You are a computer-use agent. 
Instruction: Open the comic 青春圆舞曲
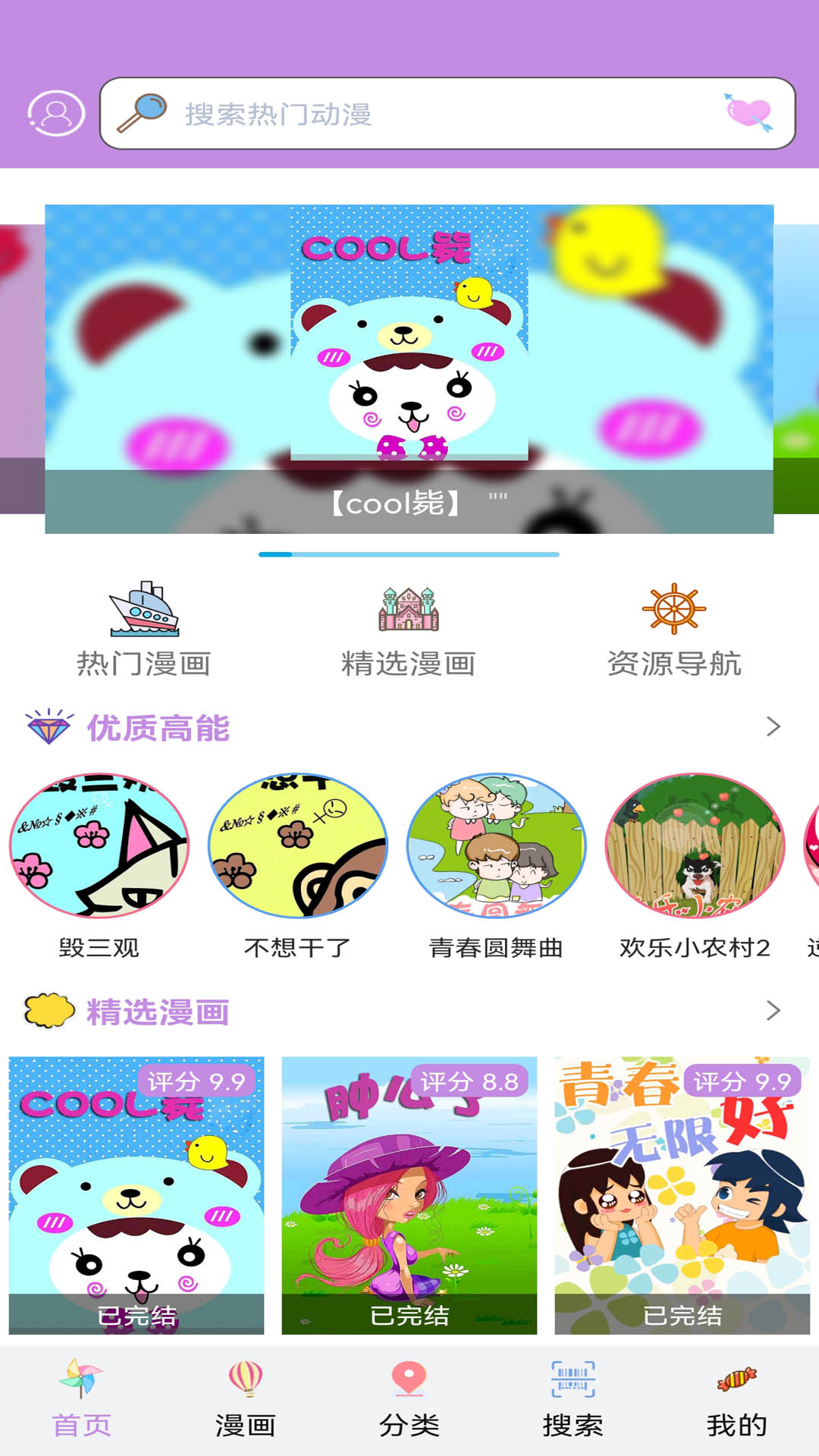coord(497,848)
